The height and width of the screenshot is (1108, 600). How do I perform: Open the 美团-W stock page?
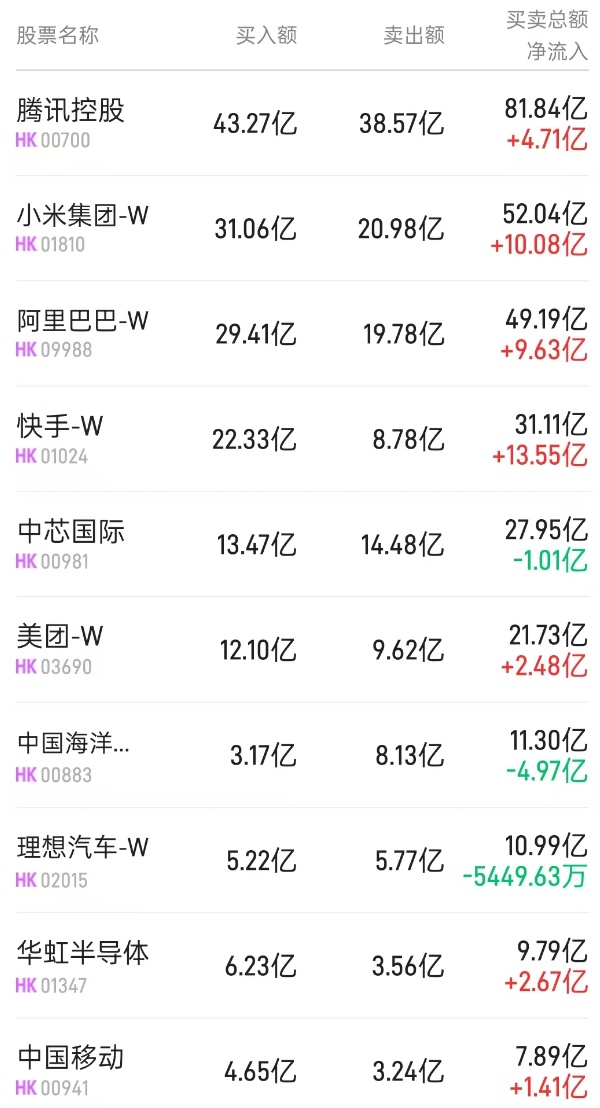(x=61, y=636)
